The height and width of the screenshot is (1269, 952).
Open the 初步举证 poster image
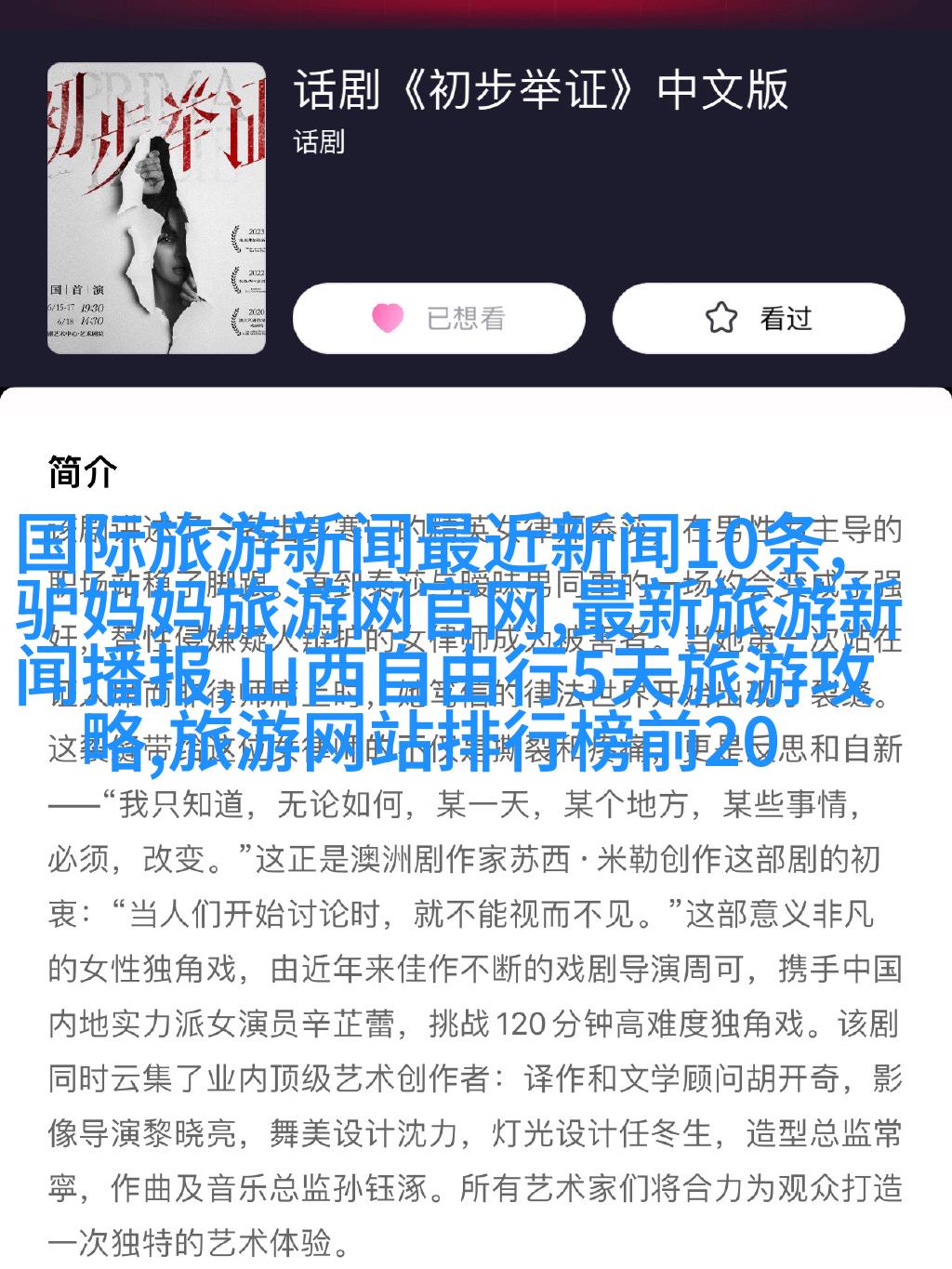pyautogui.click(x=156, y=208)
